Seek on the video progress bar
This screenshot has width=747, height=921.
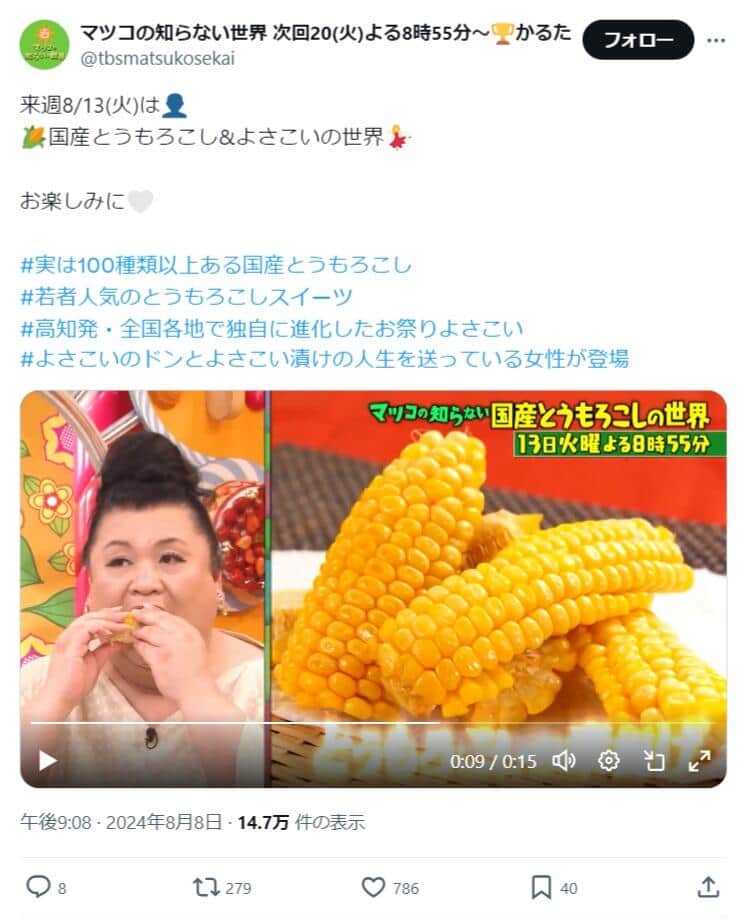[x=300, y=721]
